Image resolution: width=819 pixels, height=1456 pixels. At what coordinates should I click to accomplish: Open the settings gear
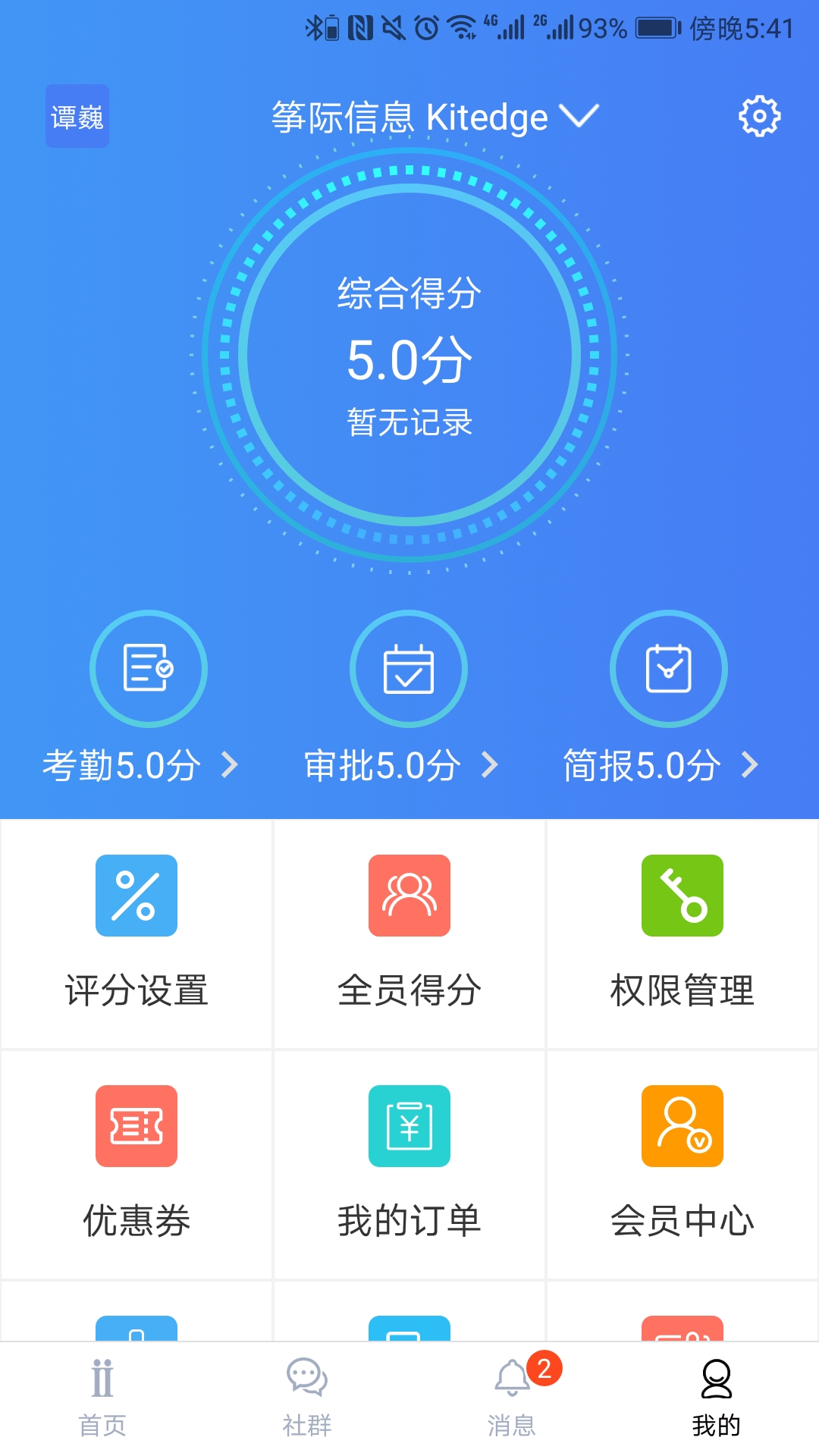click(x=759, y=116)
